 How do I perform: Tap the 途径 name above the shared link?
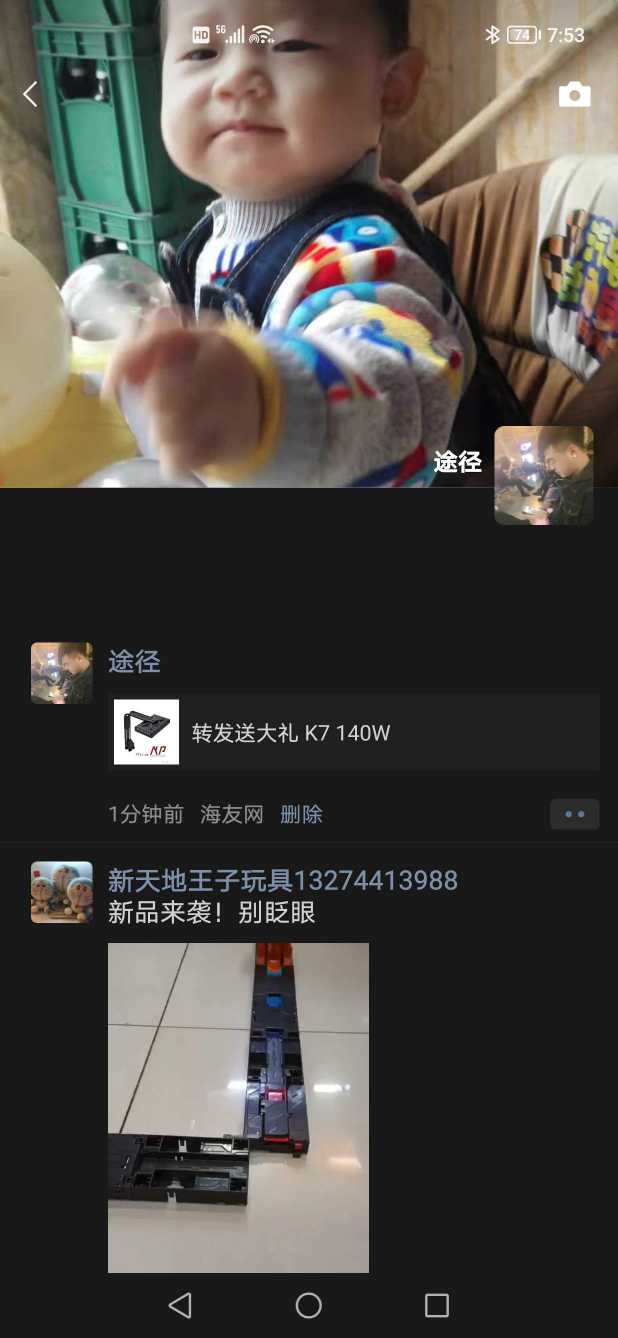pyautogui.click(x=134, y=661)
